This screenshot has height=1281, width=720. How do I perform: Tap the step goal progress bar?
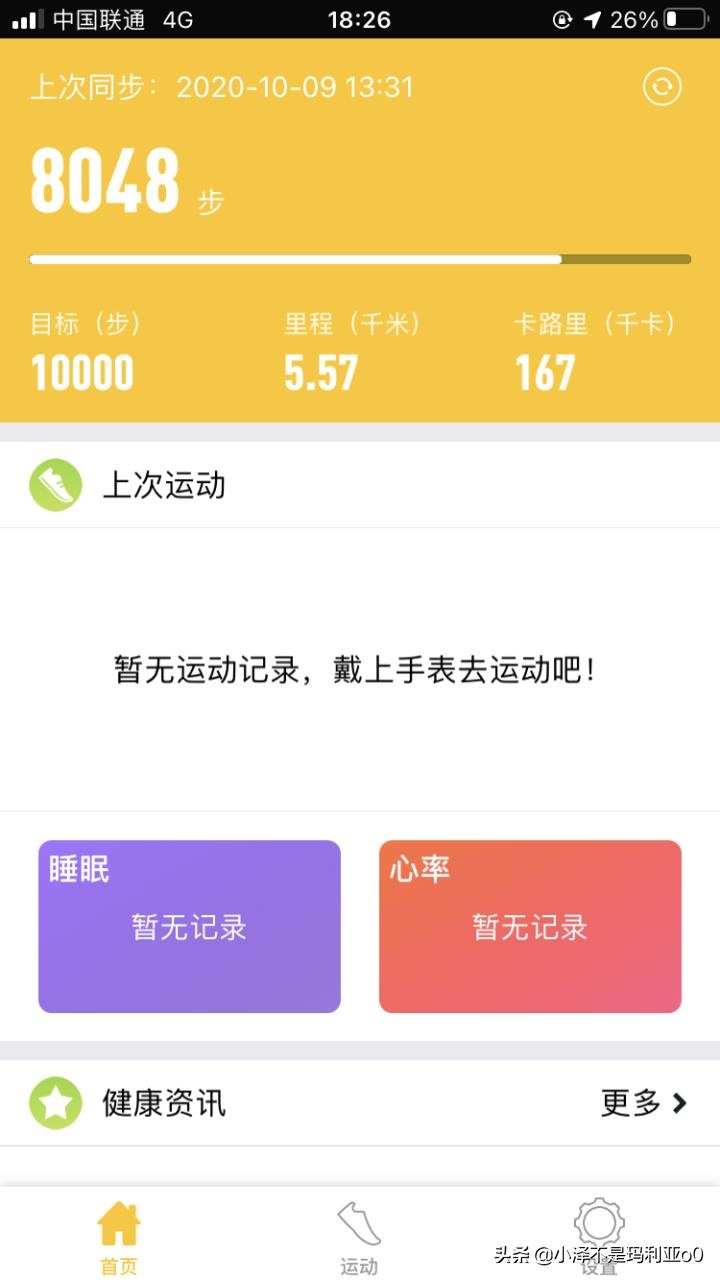coord(360,259)
